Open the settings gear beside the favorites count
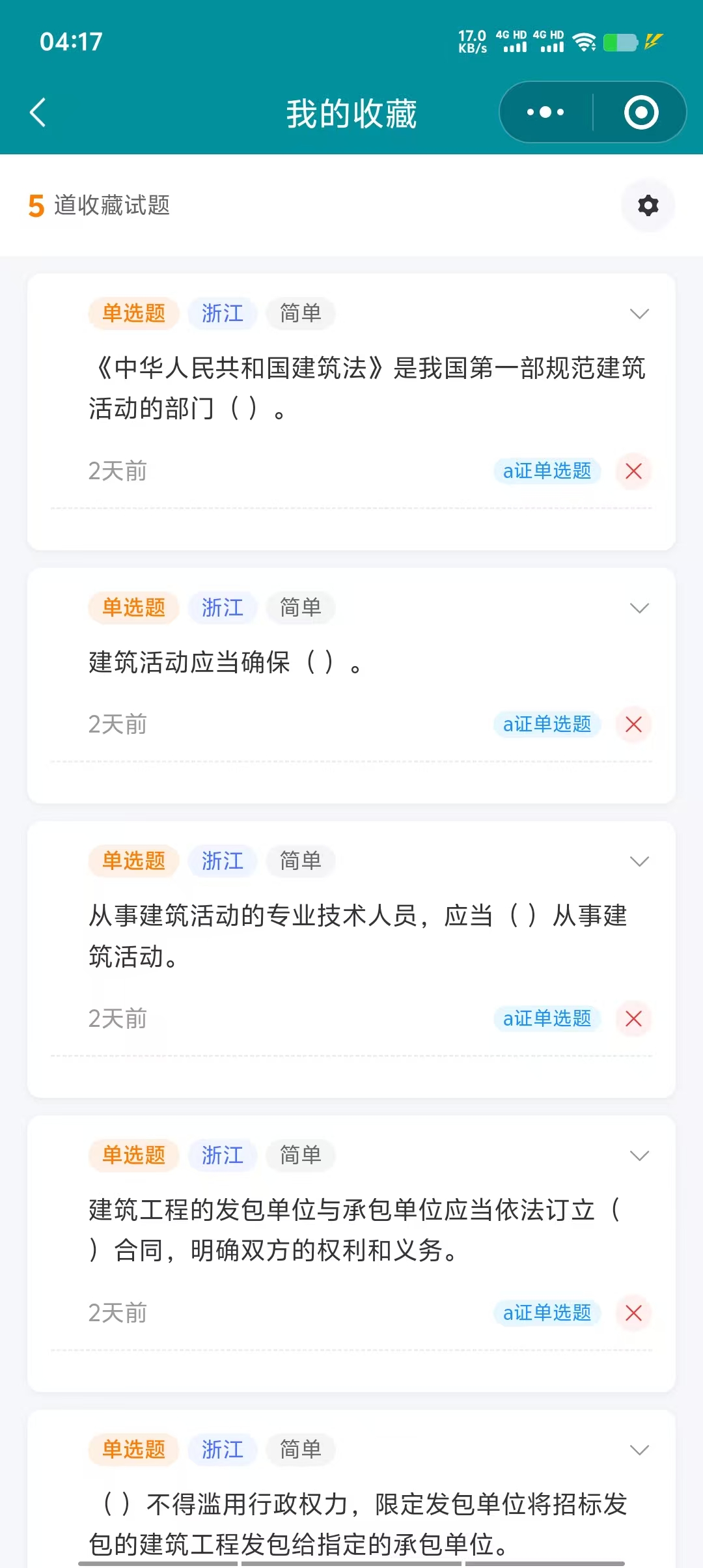703x1568 pixels. tap(647, 206)
